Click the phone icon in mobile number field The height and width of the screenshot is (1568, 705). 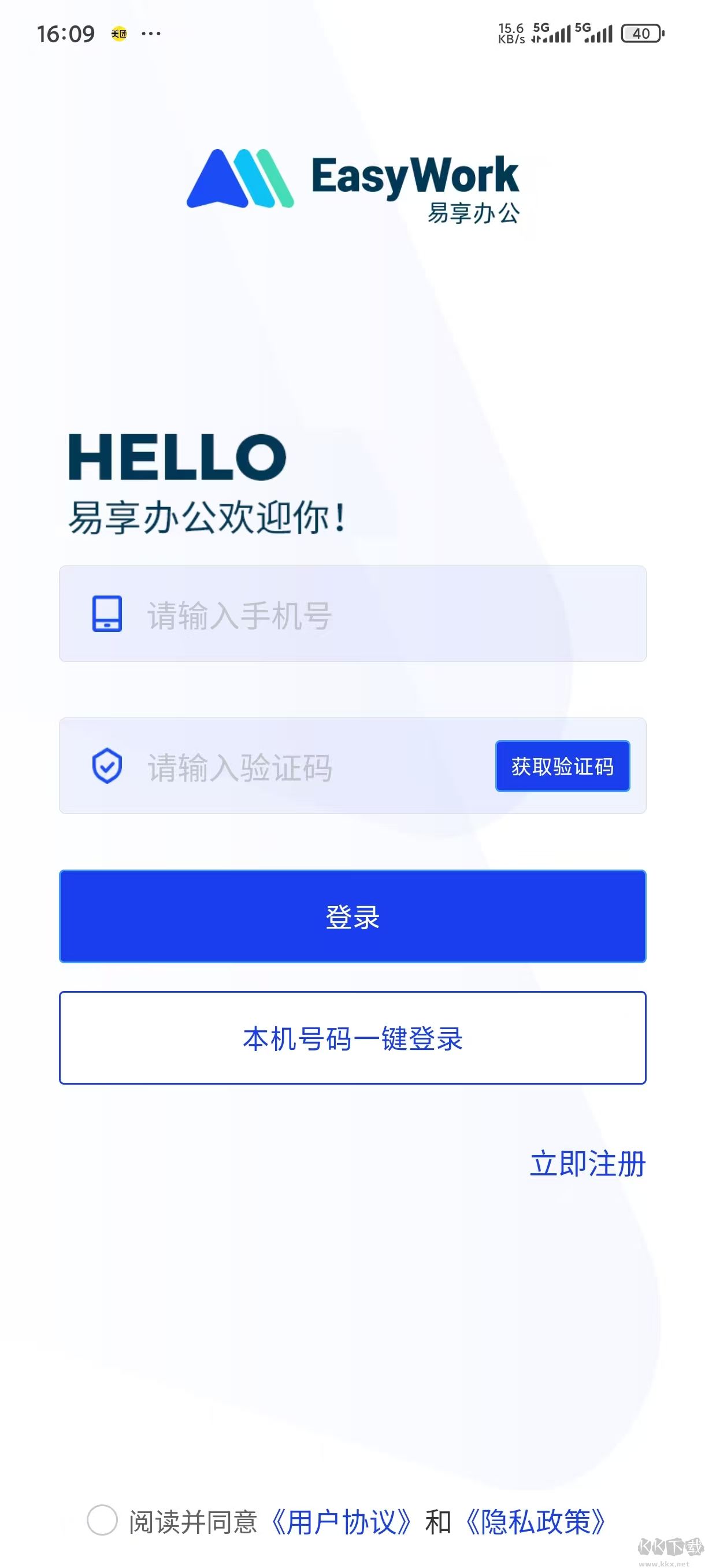pos(108,616)
